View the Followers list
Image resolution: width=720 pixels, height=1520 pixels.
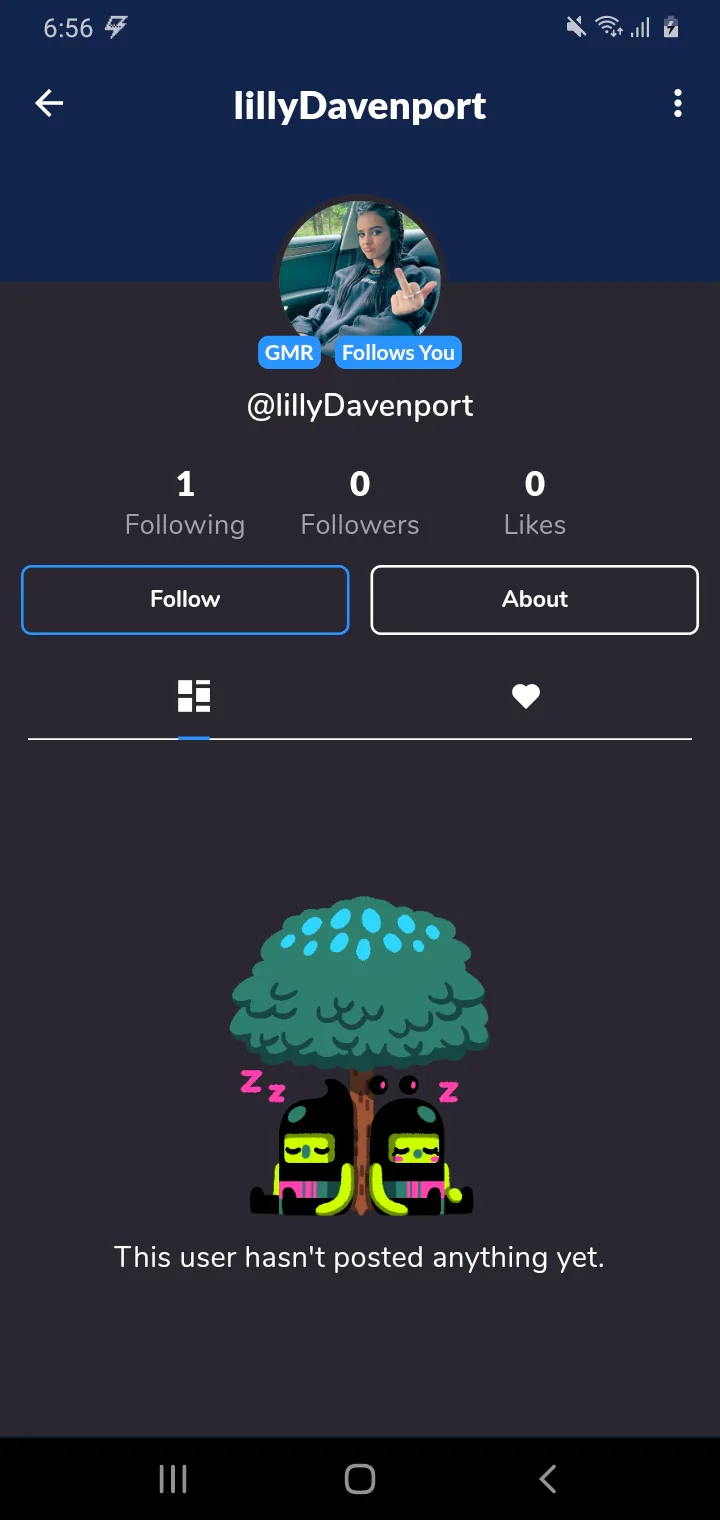click(x=360, y=503)
